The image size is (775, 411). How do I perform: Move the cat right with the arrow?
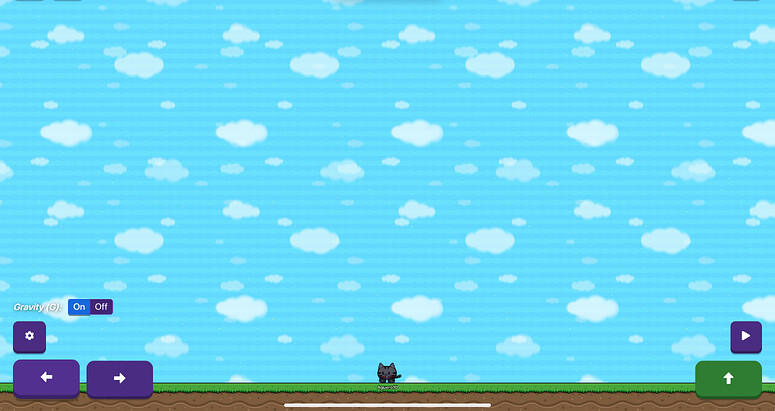(120, 378)
